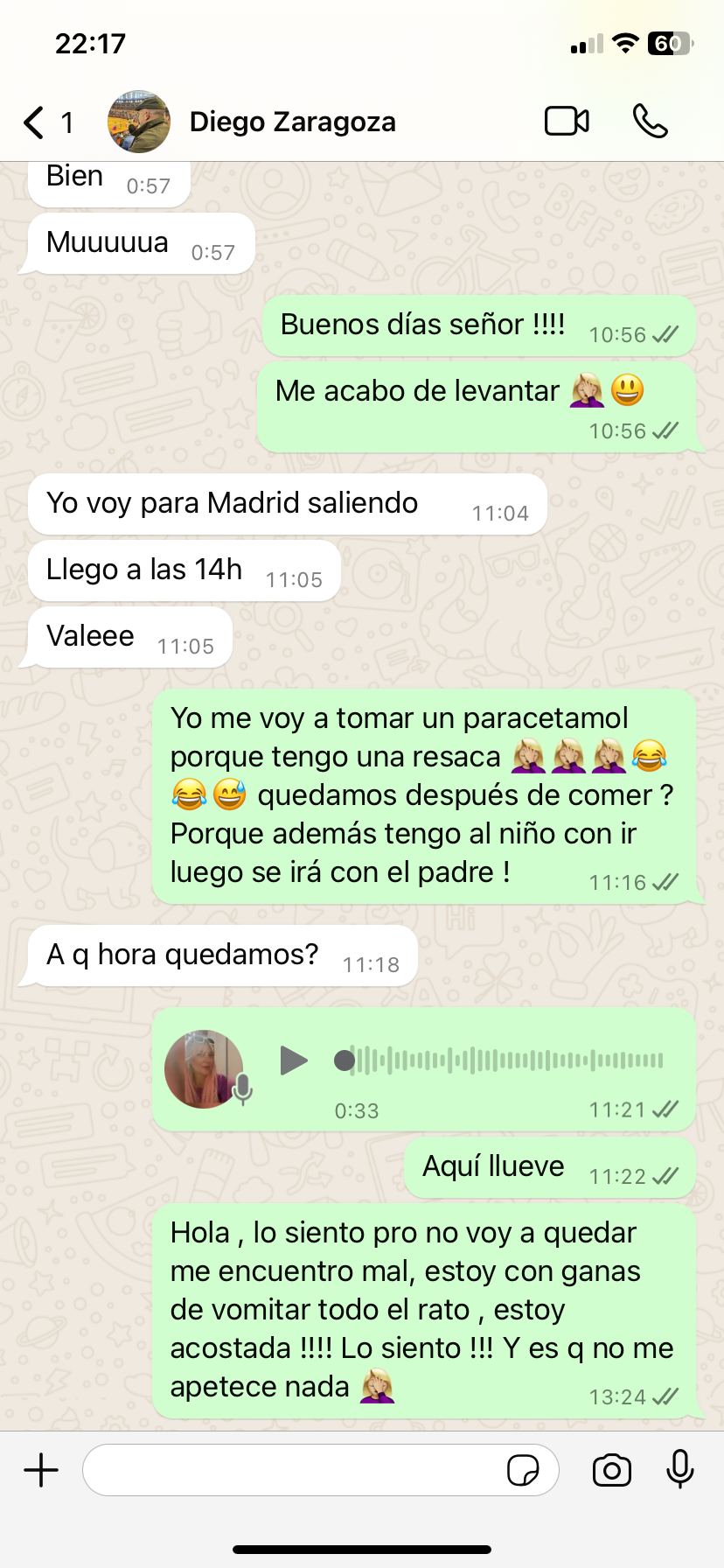The height and width of the screenshot is (1568, 724).
Task: Start a video call with Diego Zaragoza
Action: (567, 122)
